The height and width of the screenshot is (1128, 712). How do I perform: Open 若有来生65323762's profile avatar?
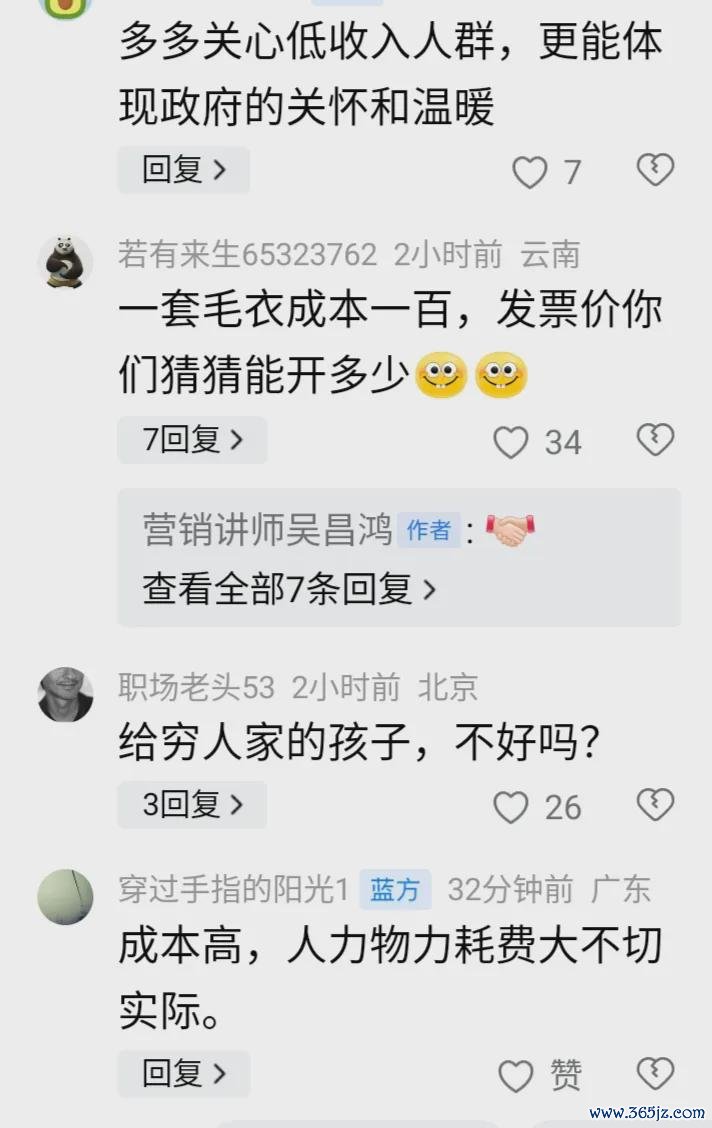tap(66, 262)
